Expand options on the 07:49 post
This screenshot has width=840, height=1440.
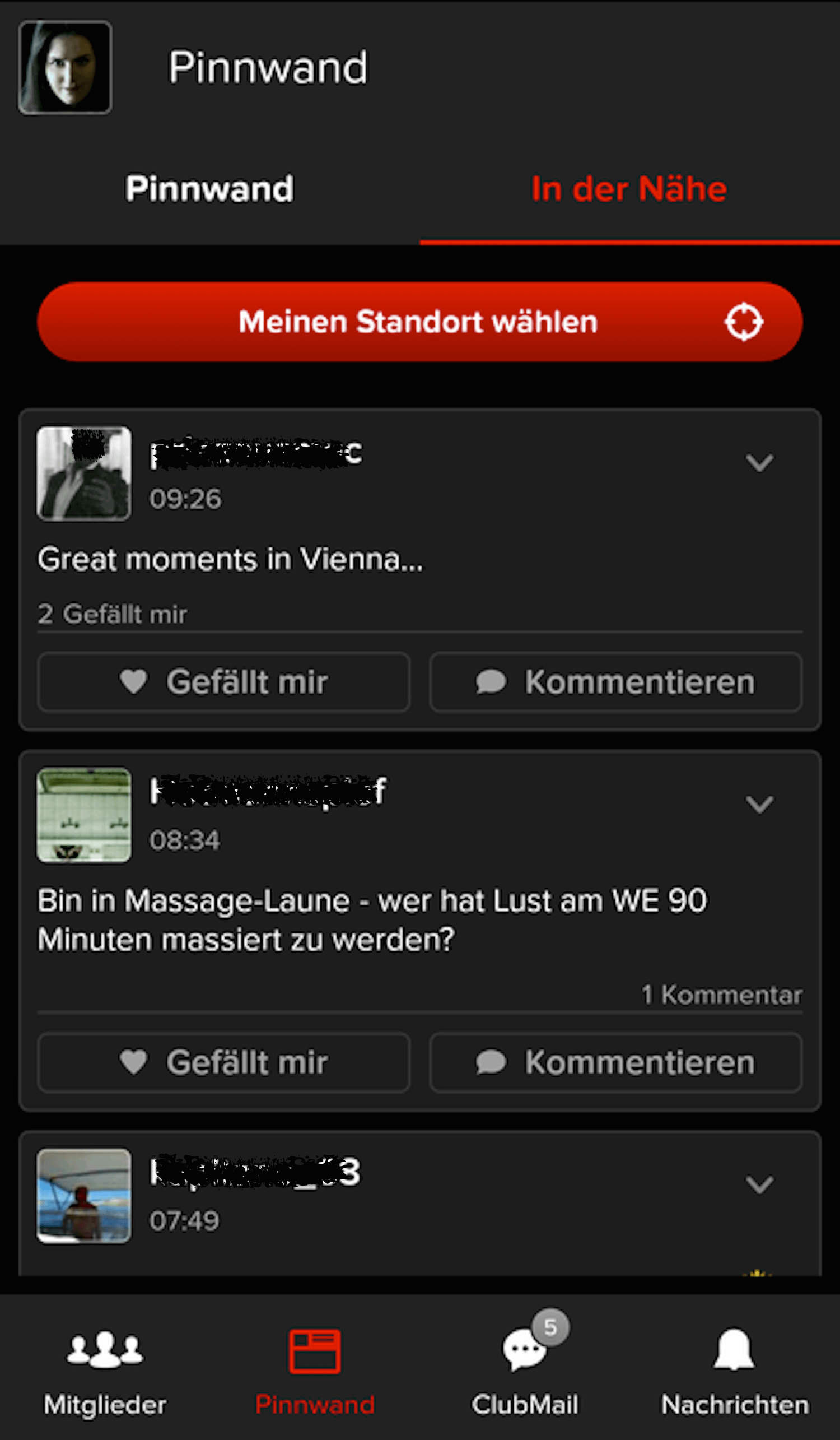click(759, 1184)
